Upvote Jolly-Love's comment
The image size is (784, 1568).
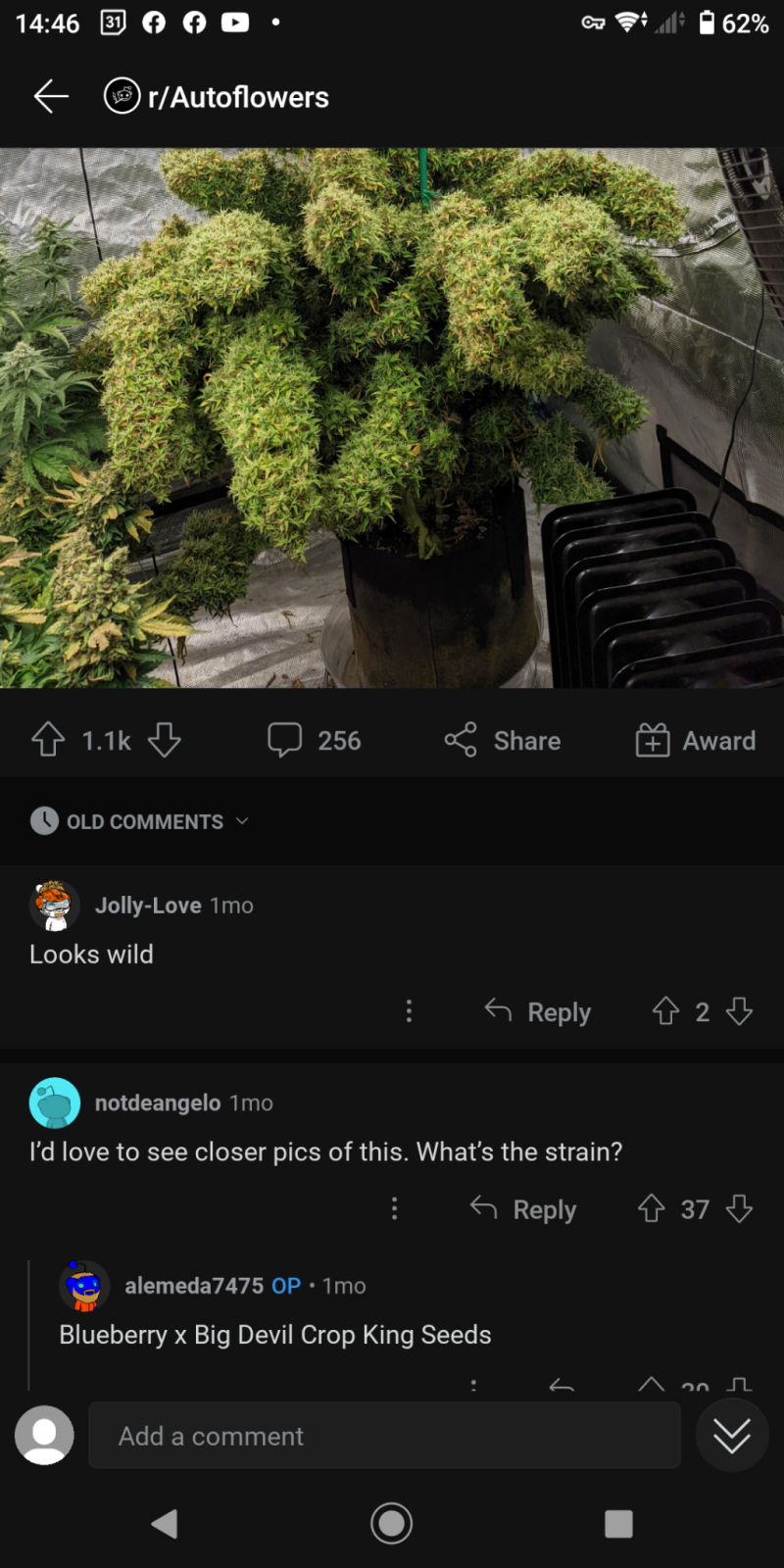665,1011
